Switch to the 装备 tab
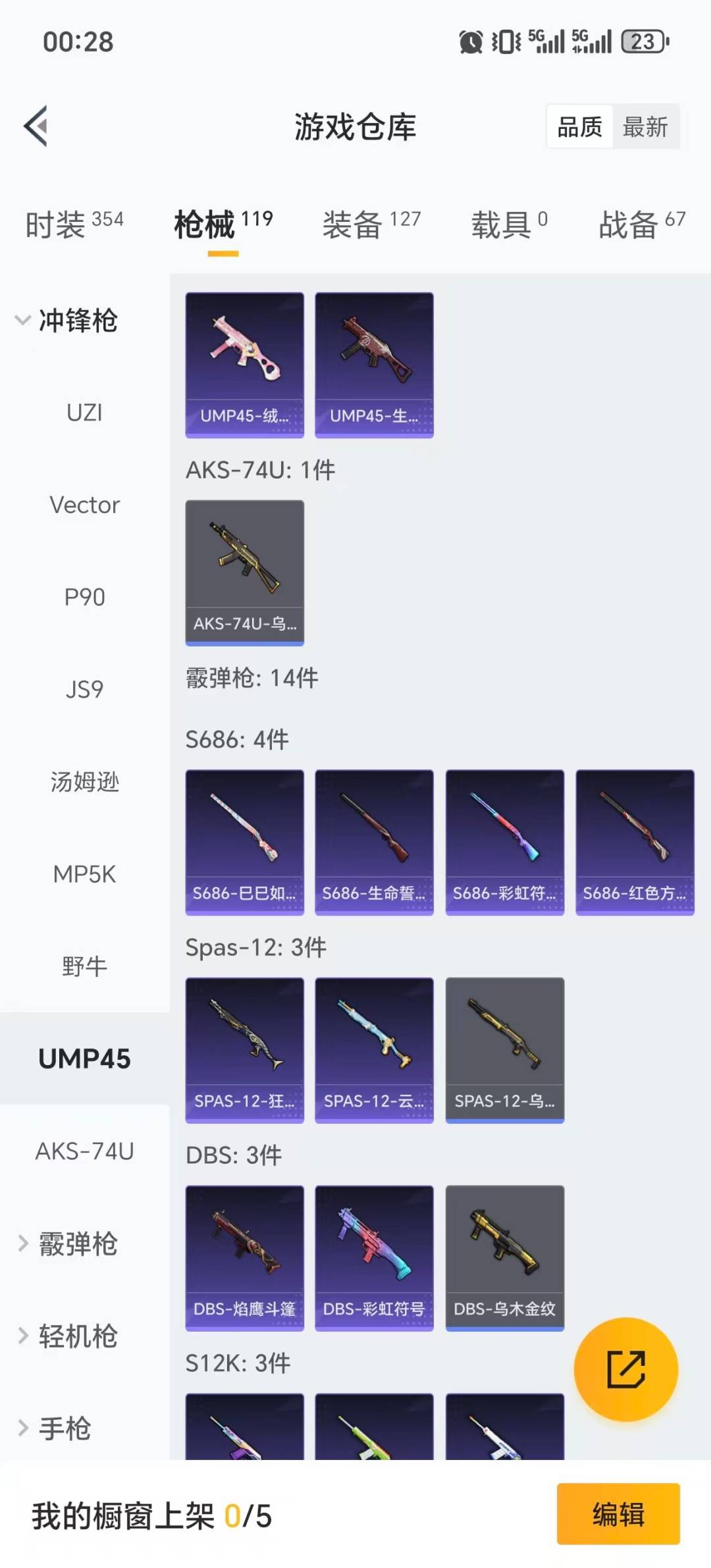Image resolution: width=711 pixels, height=1568 pixels. pos(354,224)
